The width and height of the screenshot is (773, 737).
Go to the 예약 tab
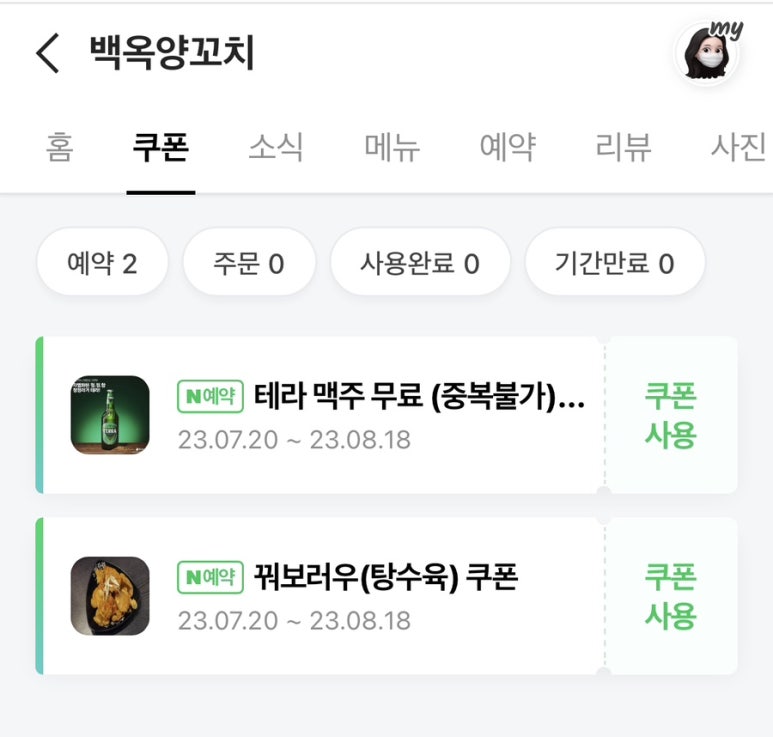pyautogui.click(x=508, y=148)
